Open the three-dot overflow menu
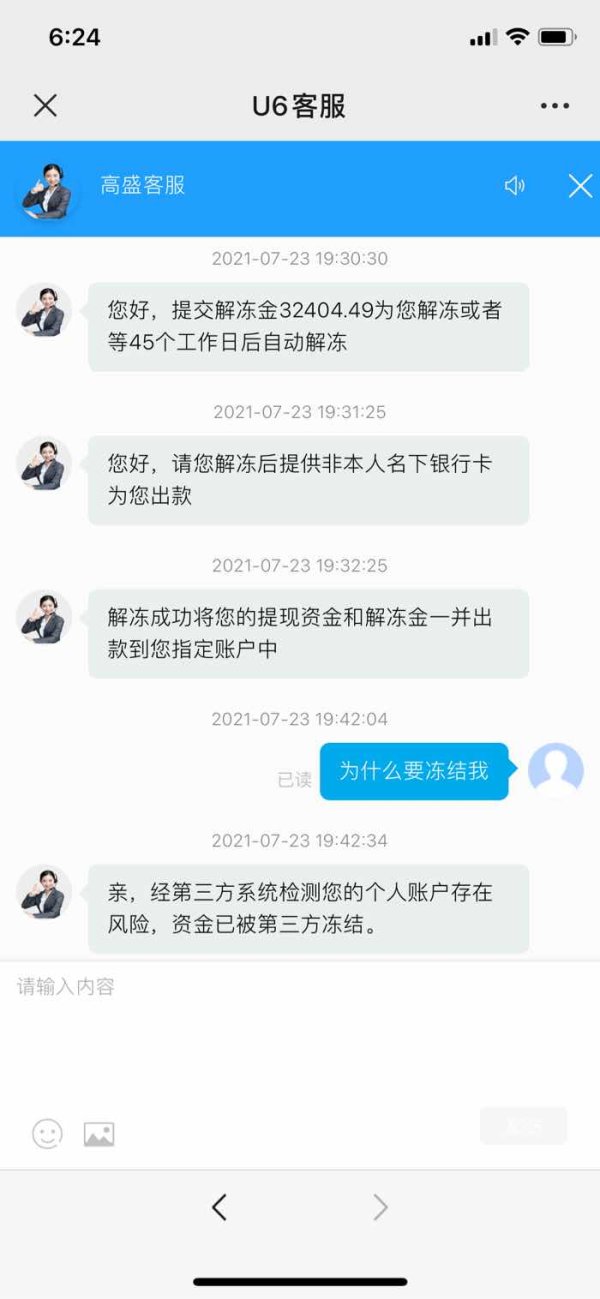Viewport: 600px width, 1299px height. coord(554,106)
